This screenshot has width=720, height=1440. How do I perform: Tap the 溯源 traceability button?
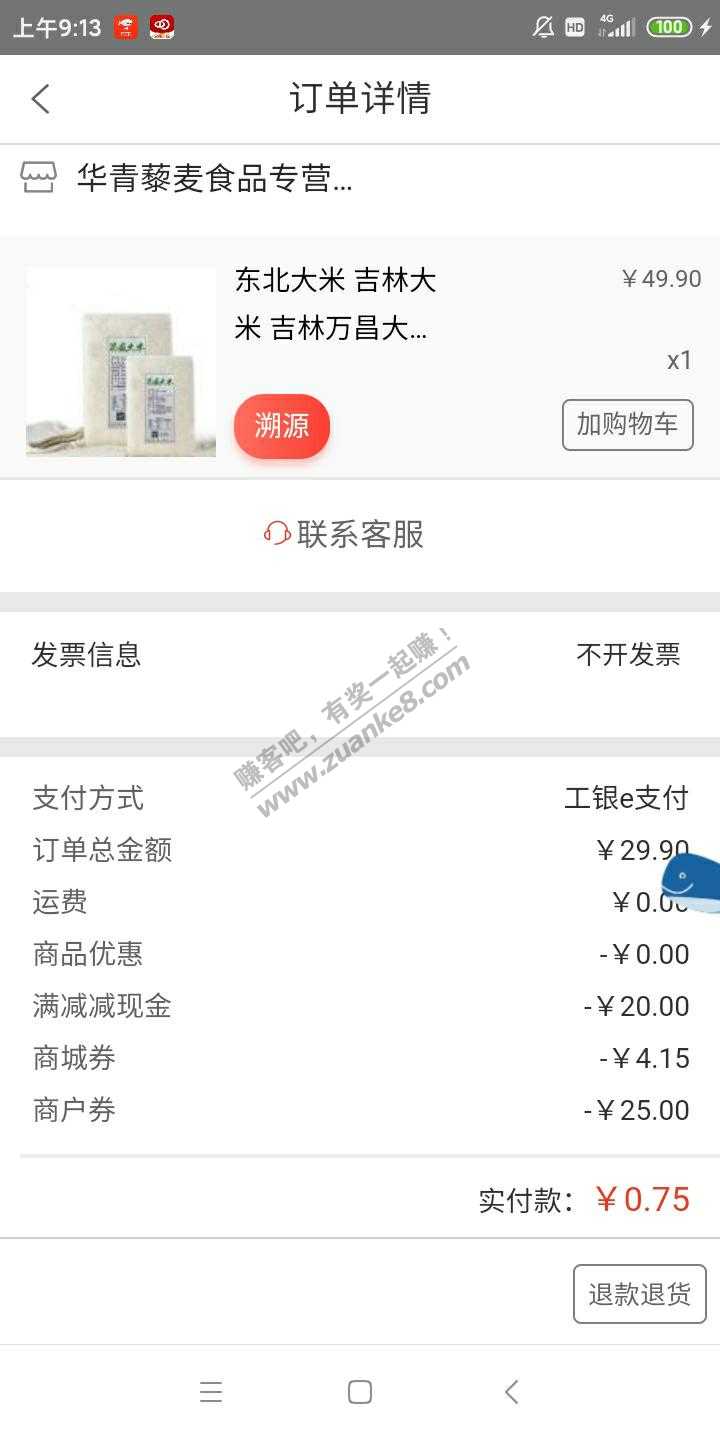(282, 426)
